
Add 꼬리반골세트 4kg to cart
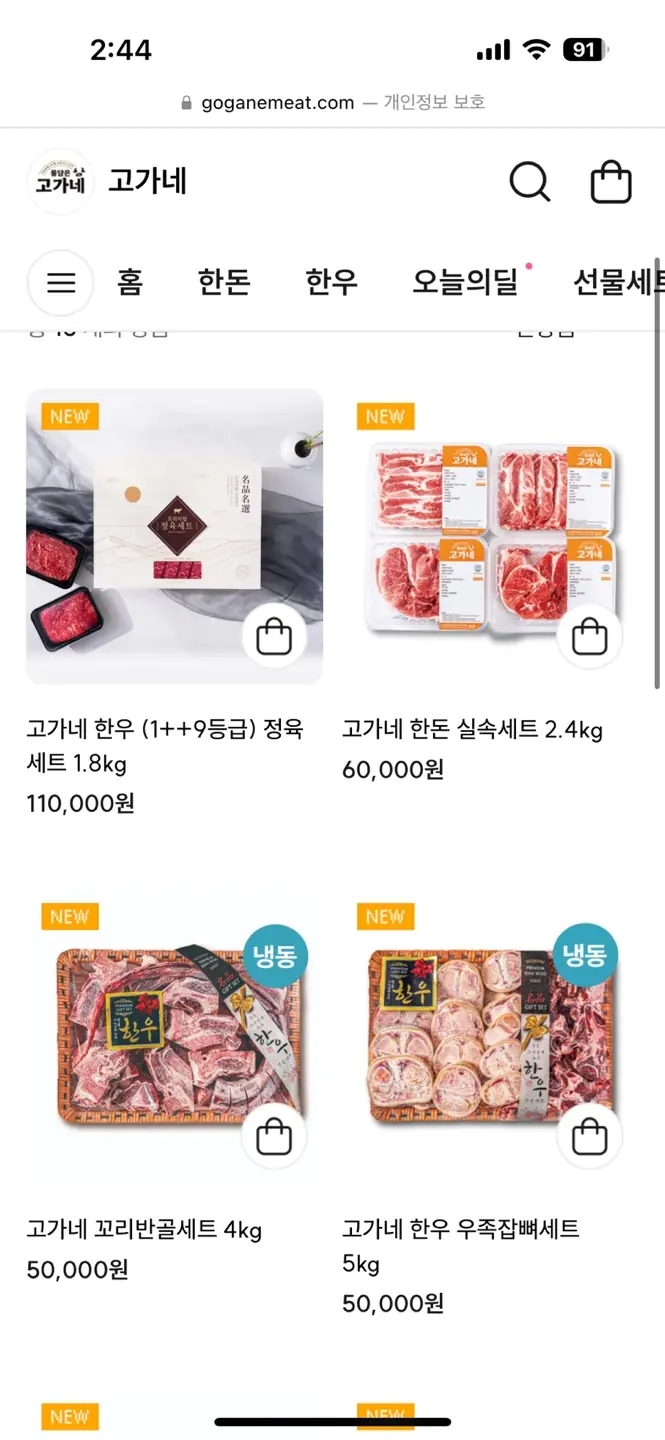274,1136
